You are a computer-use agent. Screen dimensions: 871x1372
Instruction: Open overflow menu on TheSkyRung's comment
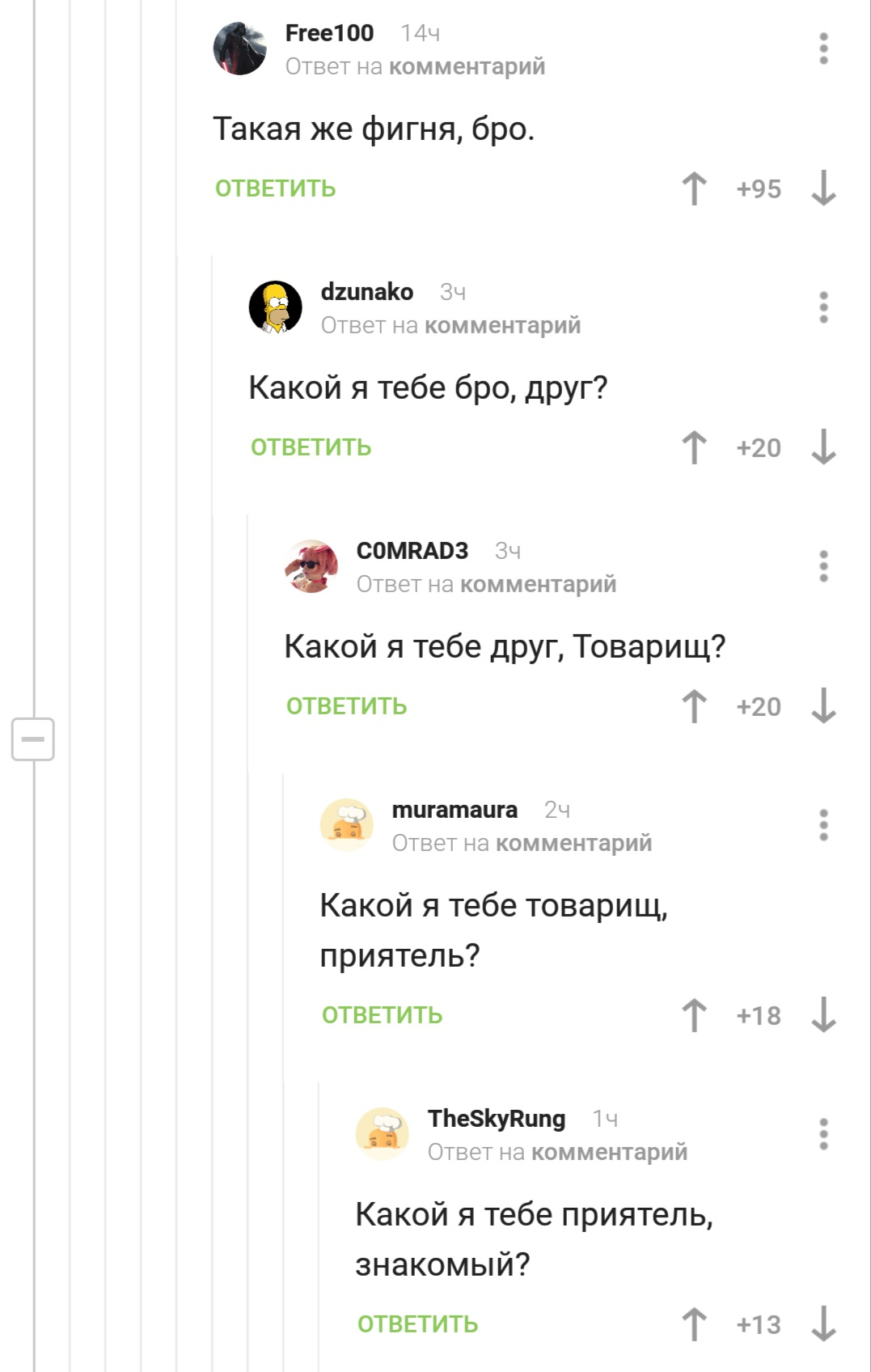coord(823,1134)
